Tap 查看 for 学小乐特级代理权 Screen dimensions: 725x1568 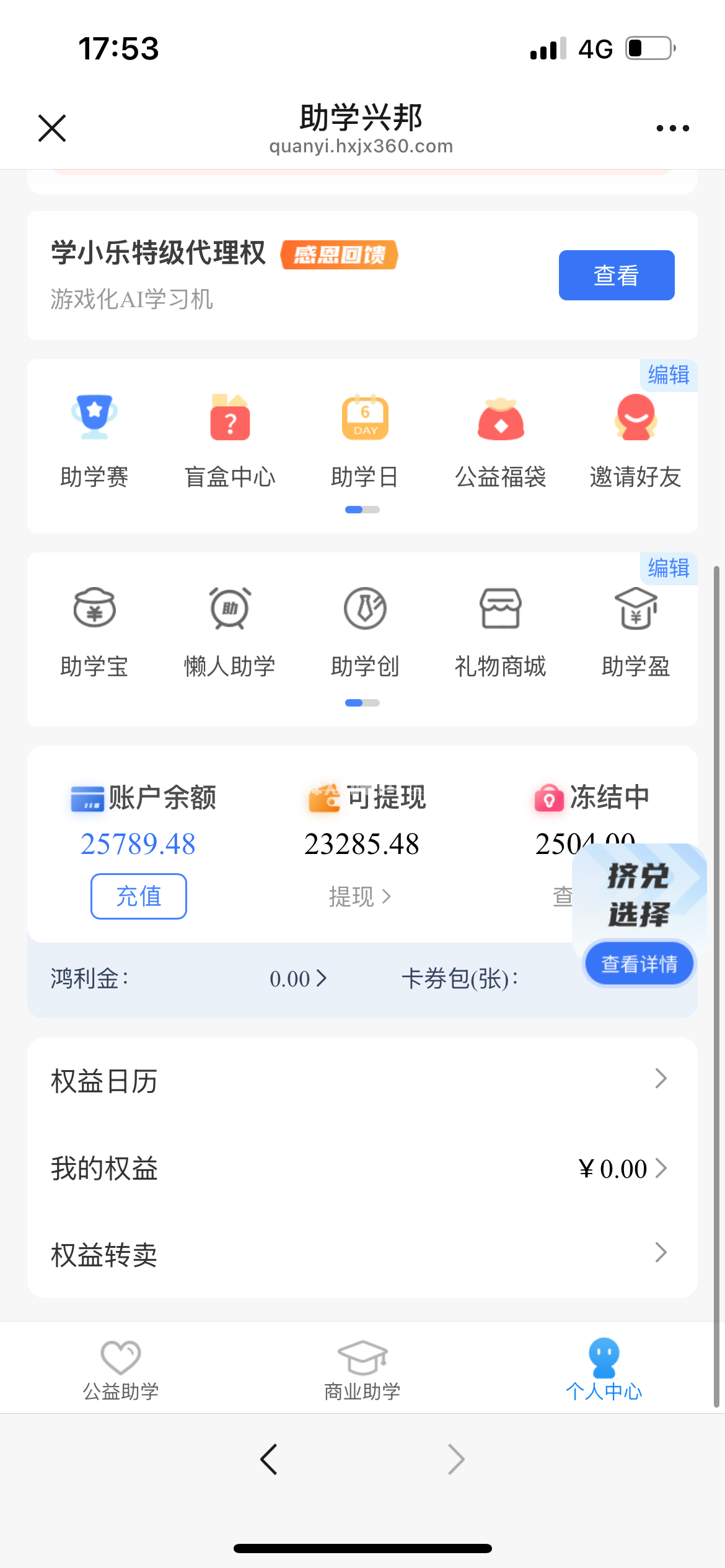pyautogui.click(x=616, y=276)
